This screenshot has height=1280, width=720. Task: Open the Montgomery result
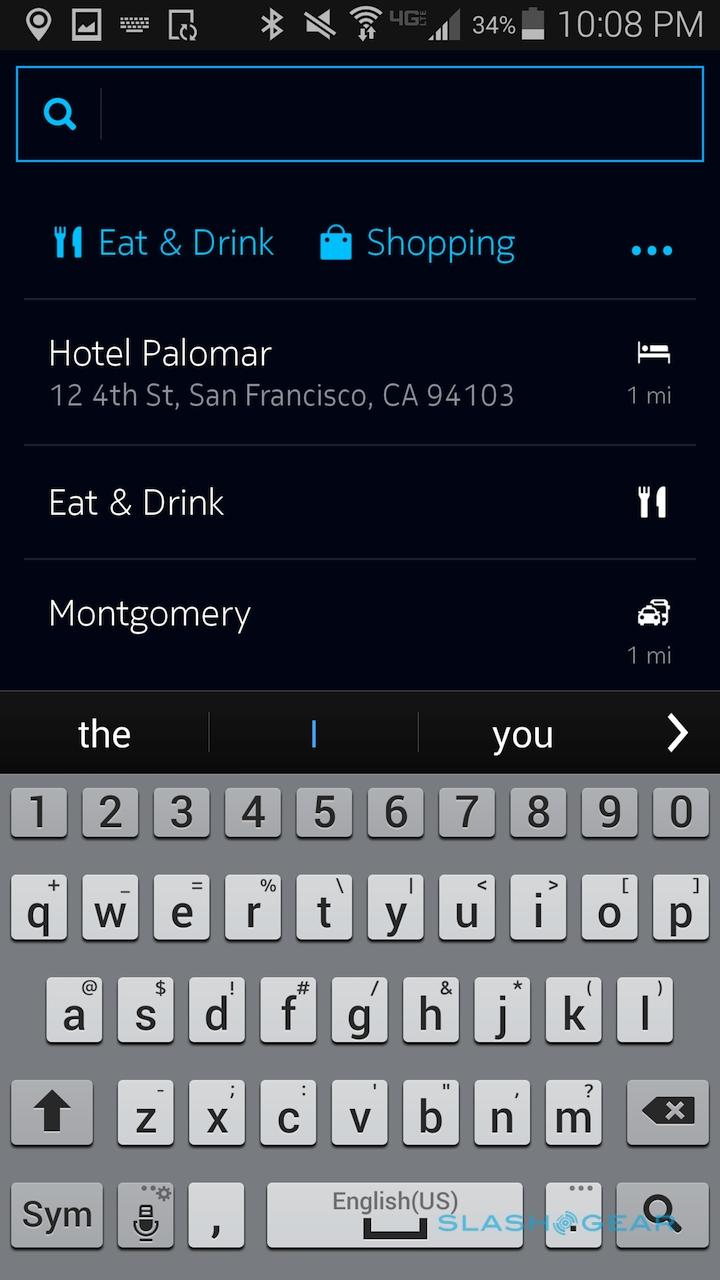pyautogui.click(x=359, y=624)
